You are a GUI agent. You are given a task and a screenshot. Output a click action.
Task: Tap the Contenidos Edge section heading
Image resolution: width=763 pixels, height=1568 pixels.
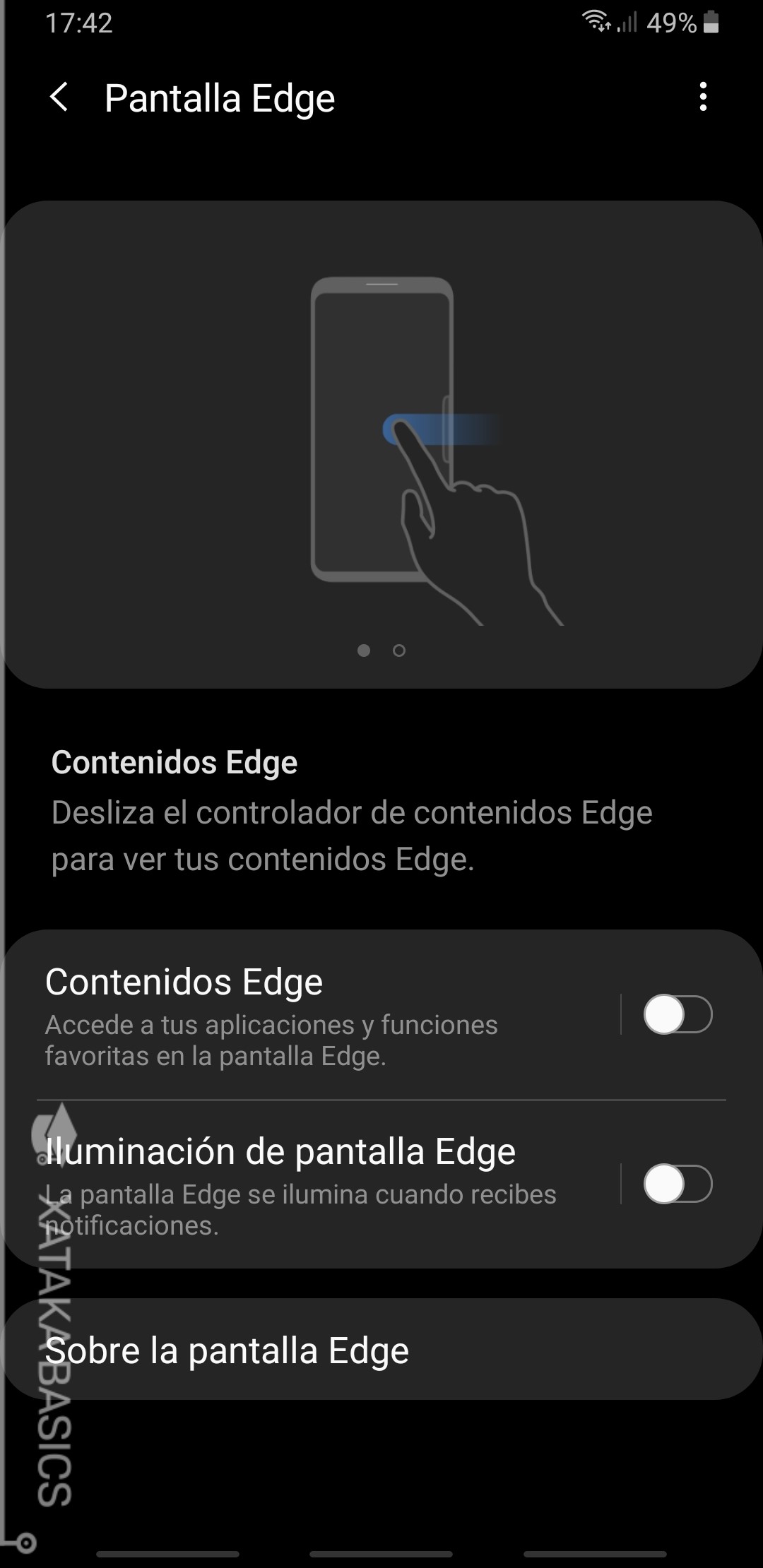coord(174,763)
